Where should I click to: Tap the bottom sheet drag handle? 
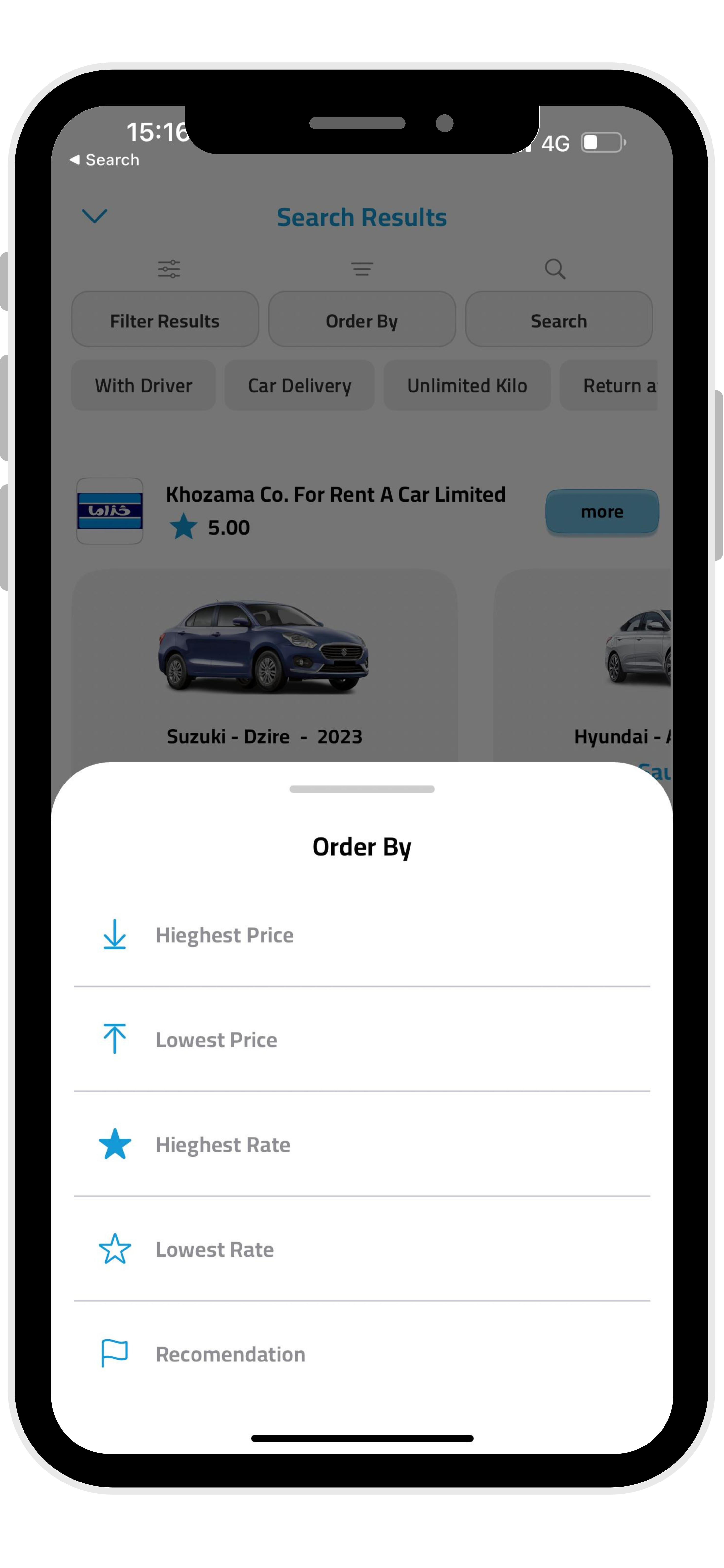pos(362,789)
